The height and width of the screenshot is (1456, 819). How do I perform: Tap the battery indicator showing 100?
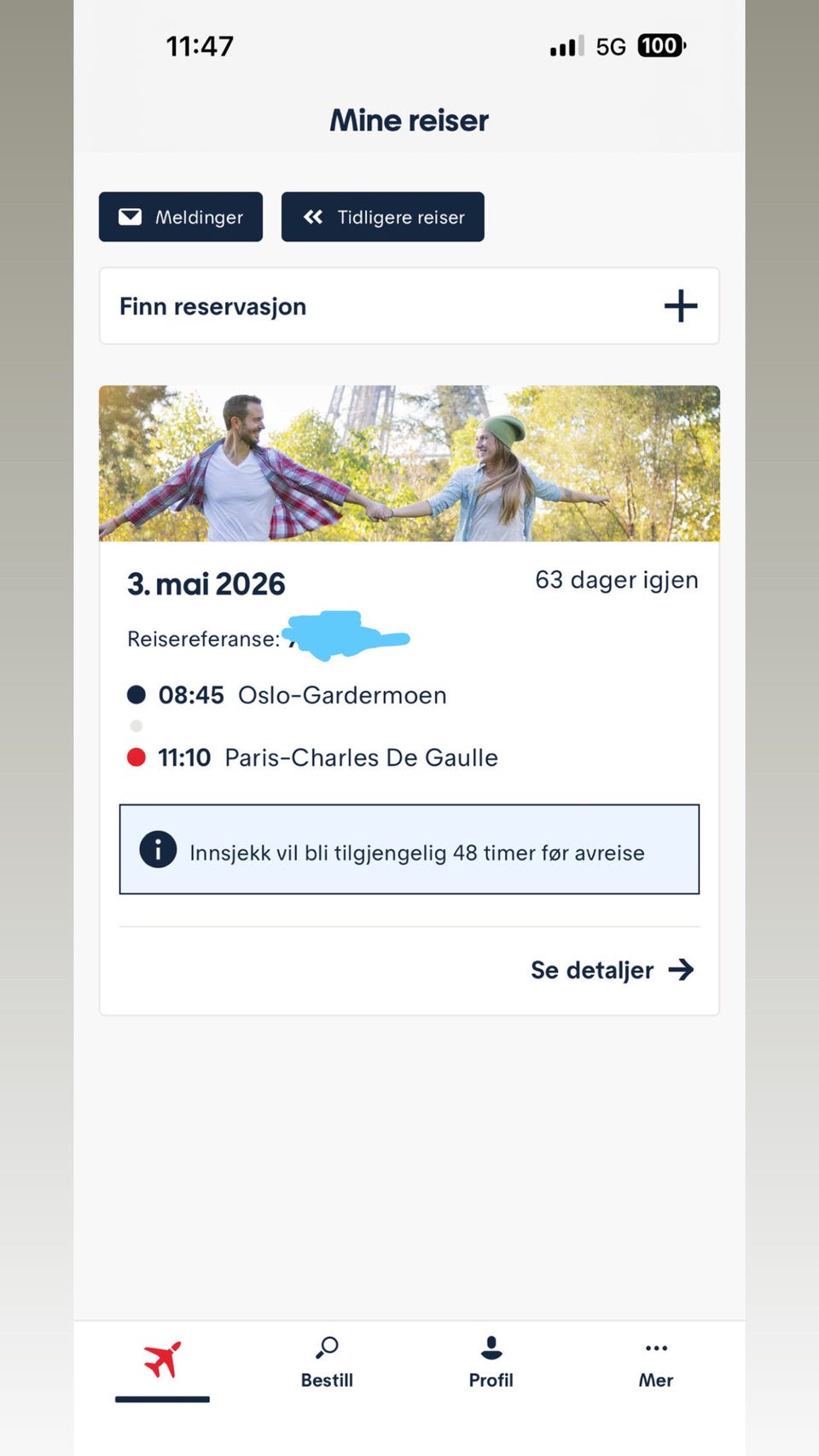[x=660, y=45]
